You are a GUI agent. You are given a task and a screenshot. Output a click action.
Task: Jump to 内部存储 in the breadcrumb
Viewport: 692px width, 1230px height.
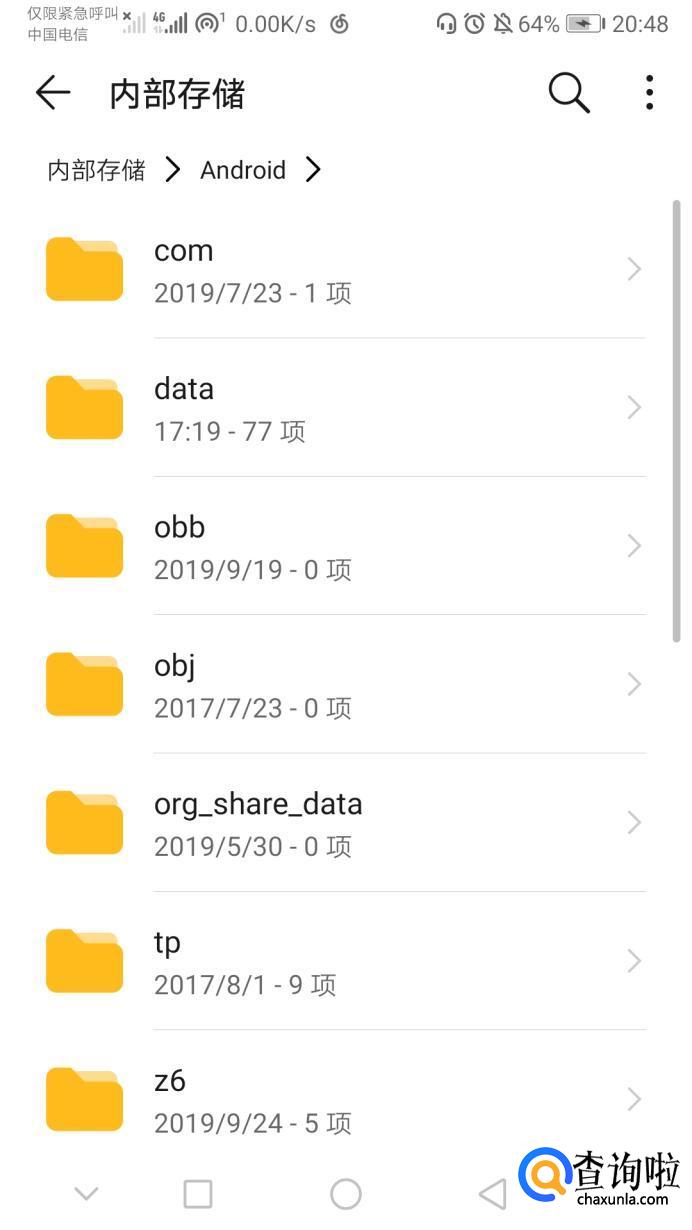coord(96,170)
